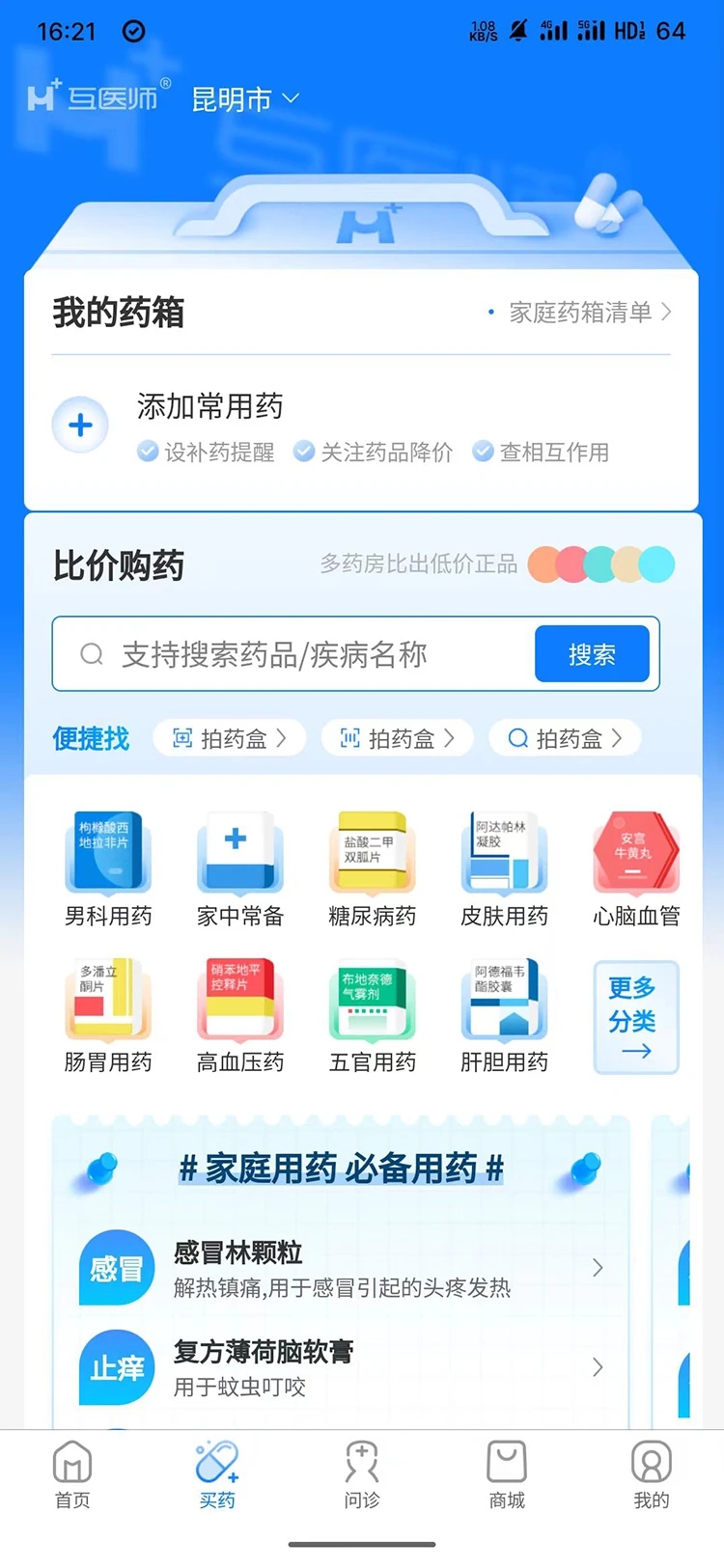Select the 肠胃用药 category
Viewport: 724px width, 1568px height.
click(x=108, y=1015)
